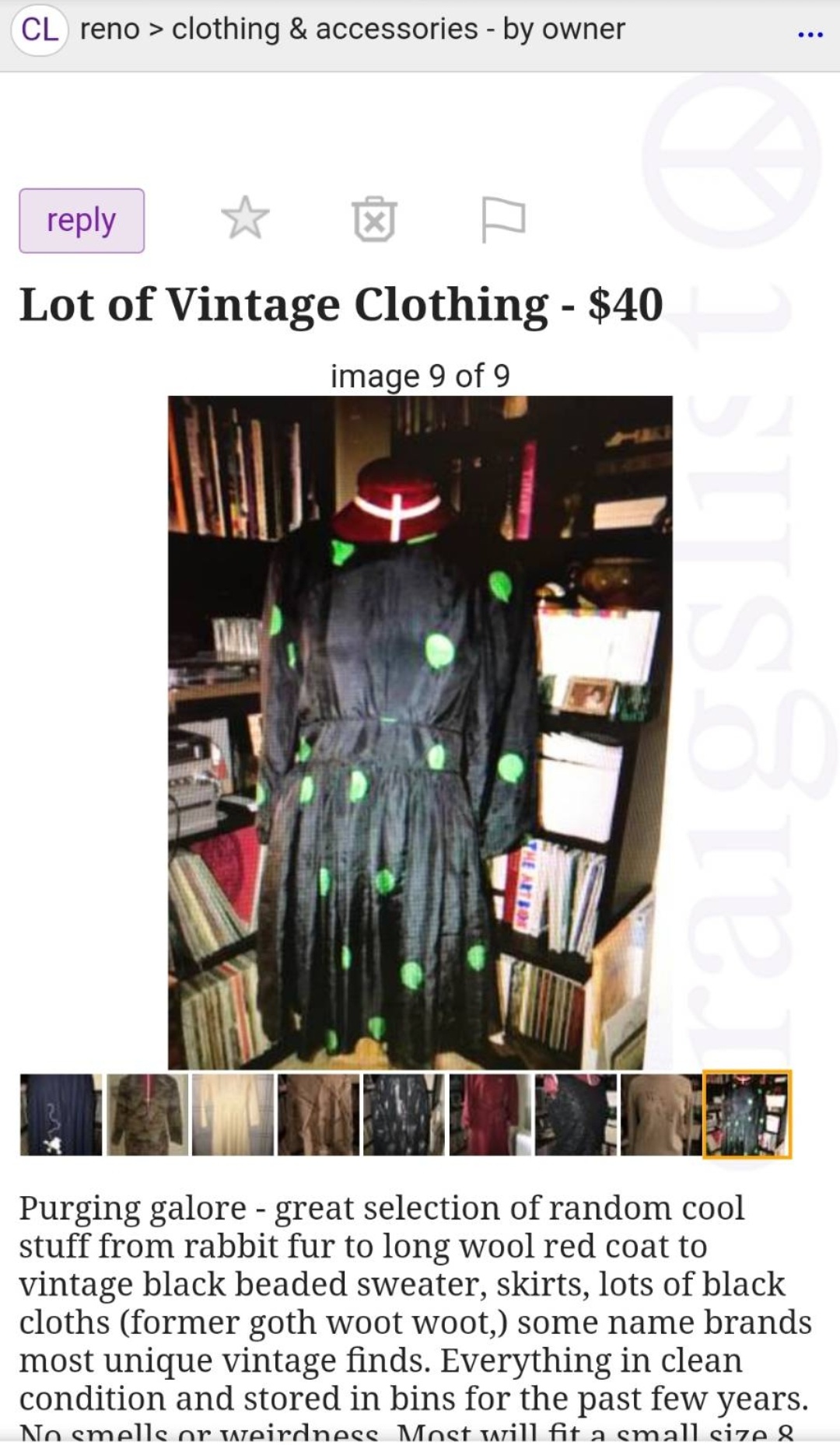Select the fifth thumbnail, dark patterned dress
The image size is (840, 1445).
[404, 1114]
